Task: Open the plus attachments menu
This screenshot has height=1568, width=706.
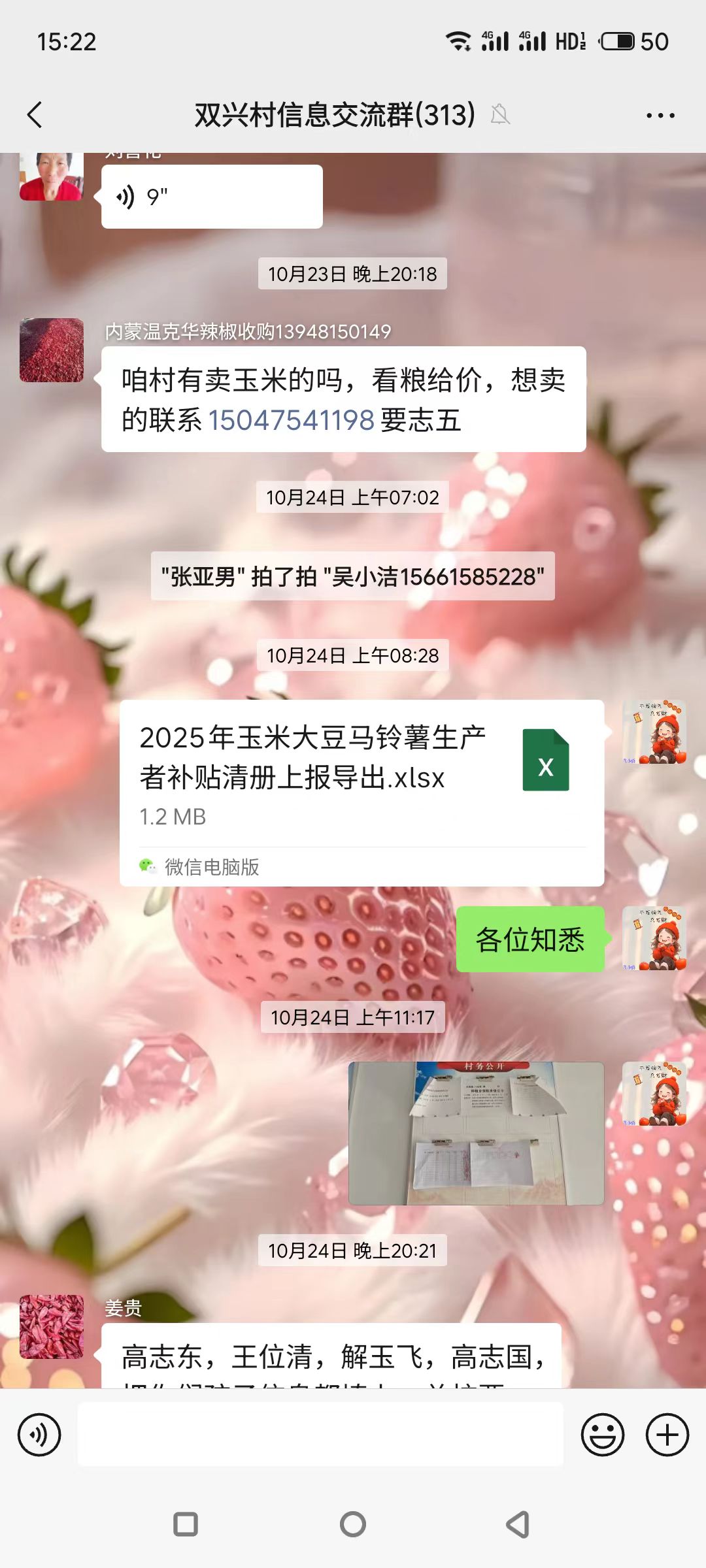Action: 667,1435
